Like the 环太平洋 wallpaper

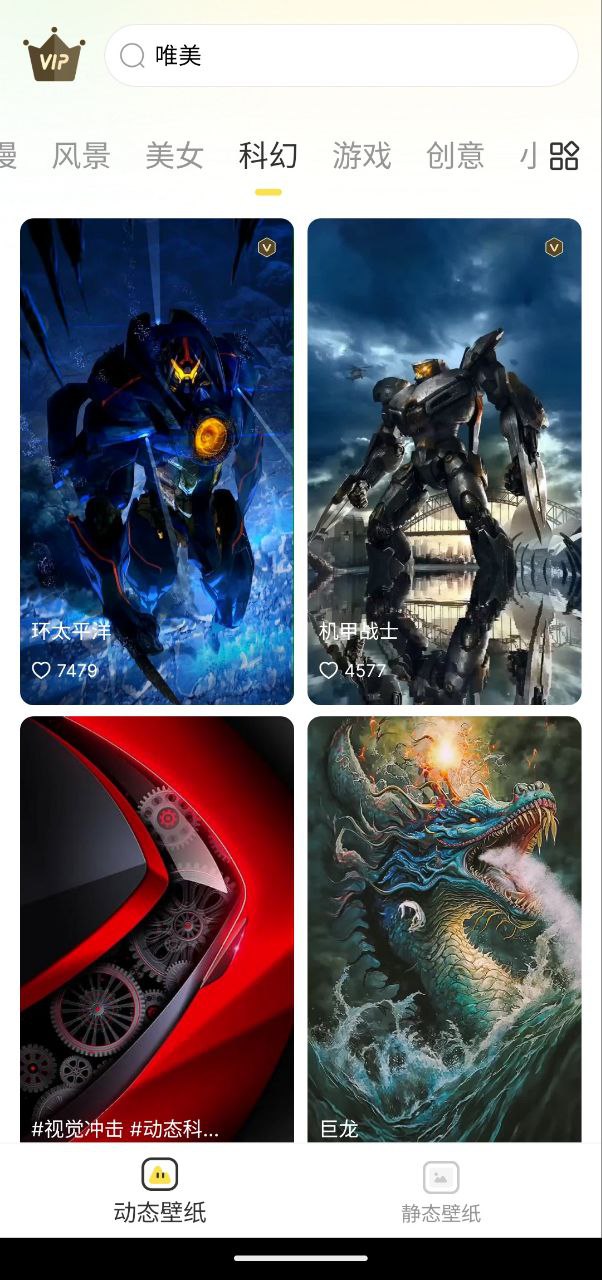click(42, 670)
